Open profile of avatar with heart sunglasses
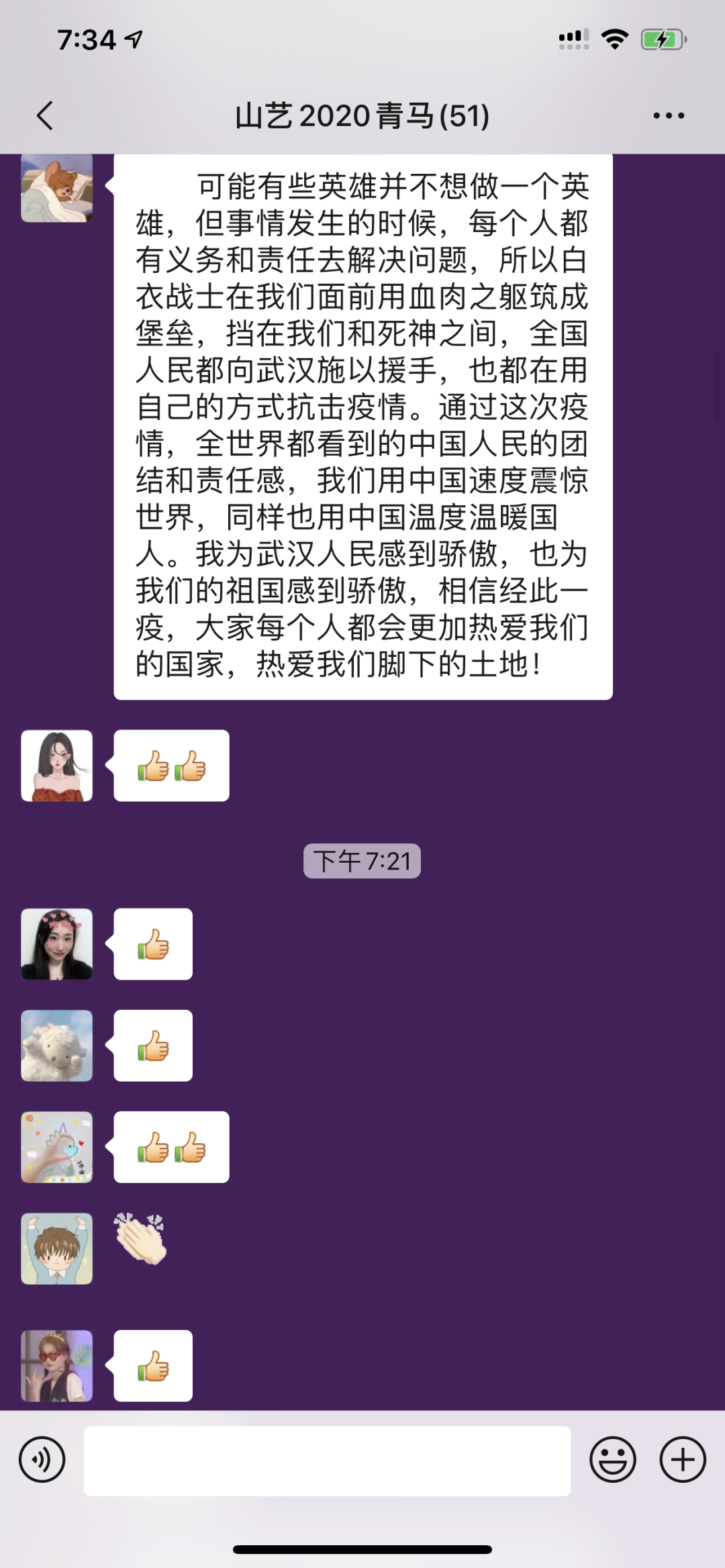This screenshot has width=725, height=1568. click(57, 1366)
